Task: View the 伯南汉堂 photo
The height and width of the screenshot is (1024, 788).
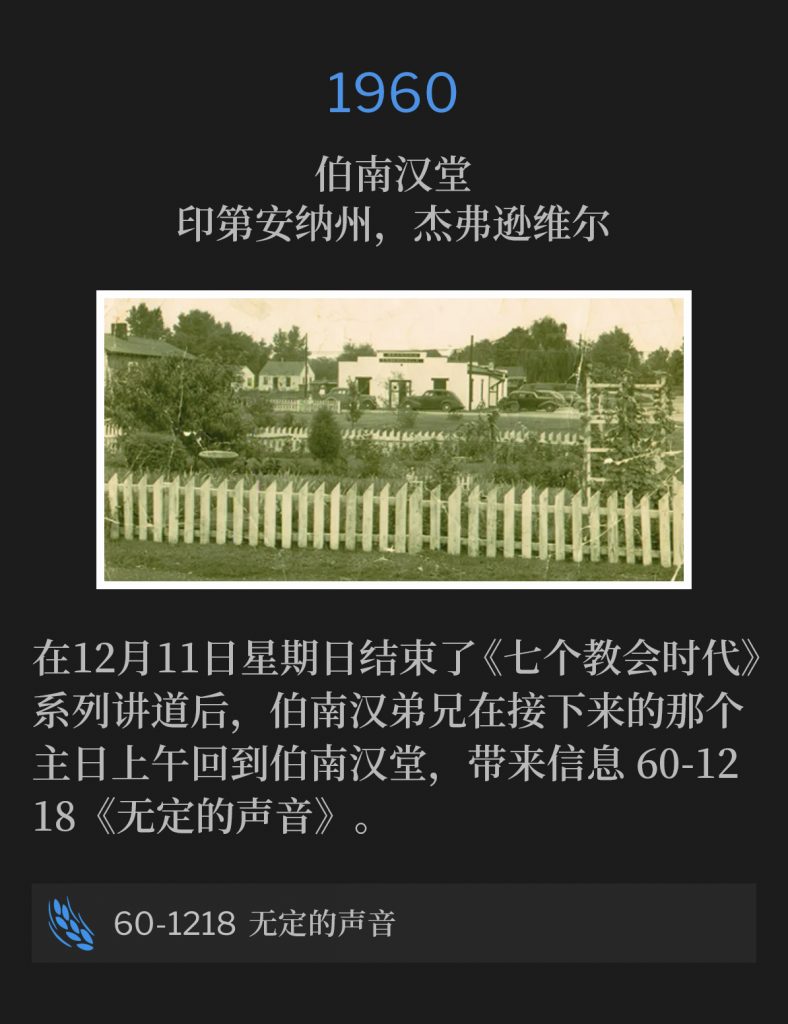Action: (393, 440)
